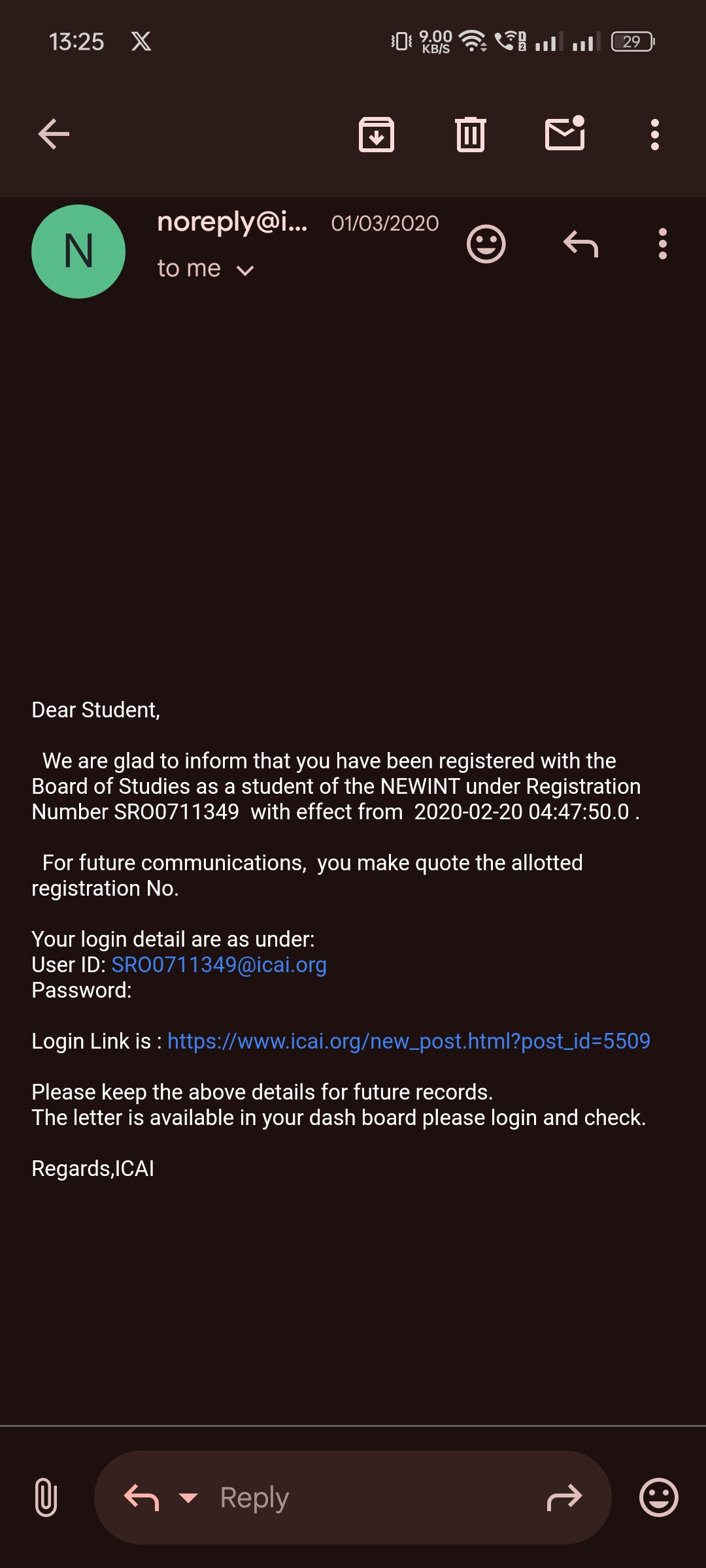The height and width of the screenshot is (1568, 706).
Task: Open message options next to reply arrow
Action: (662, 244)
